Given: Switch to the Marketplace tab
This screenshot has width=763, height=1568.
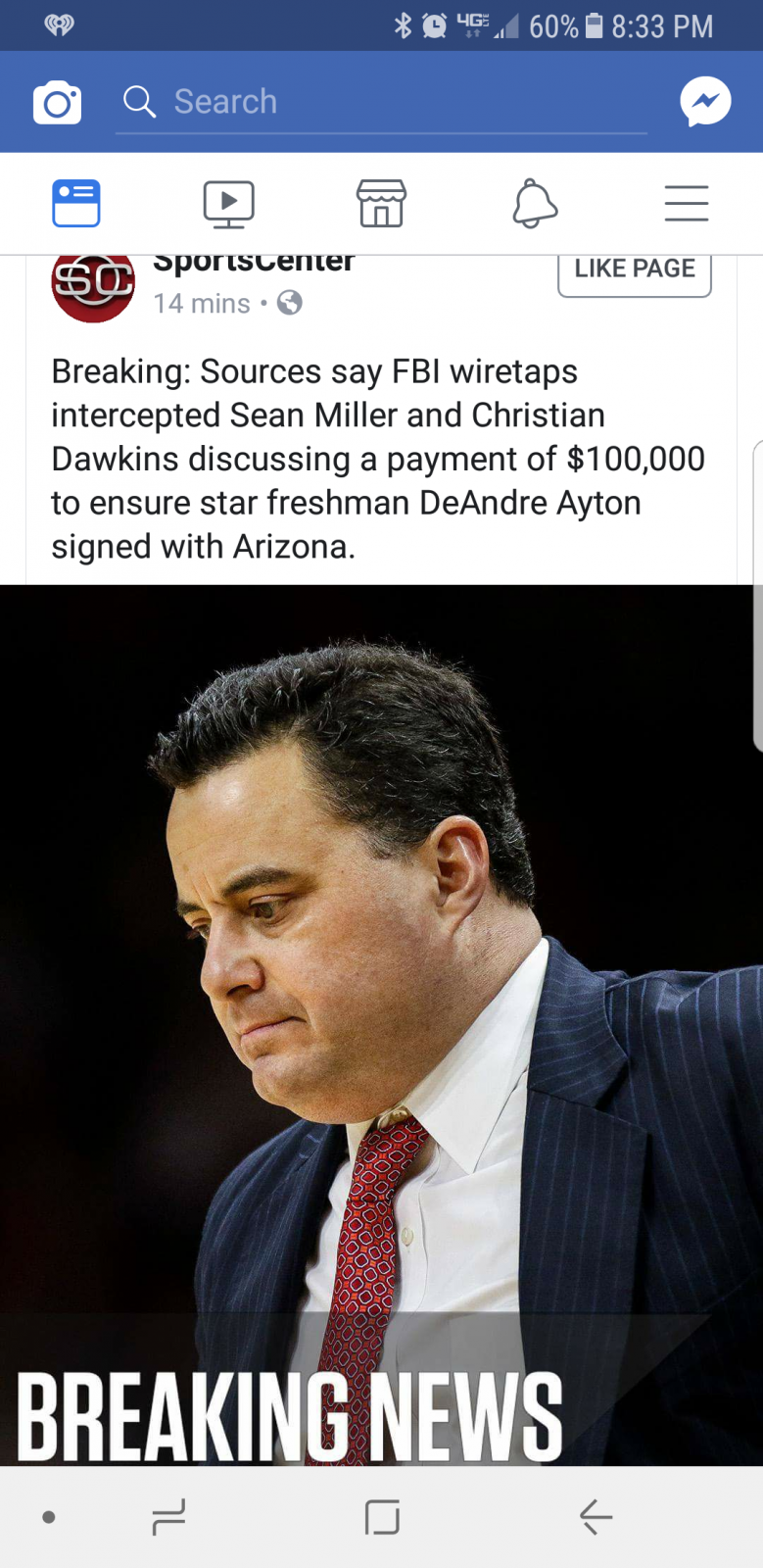Looking at the screenshot, I should click(x=381, y=204).
